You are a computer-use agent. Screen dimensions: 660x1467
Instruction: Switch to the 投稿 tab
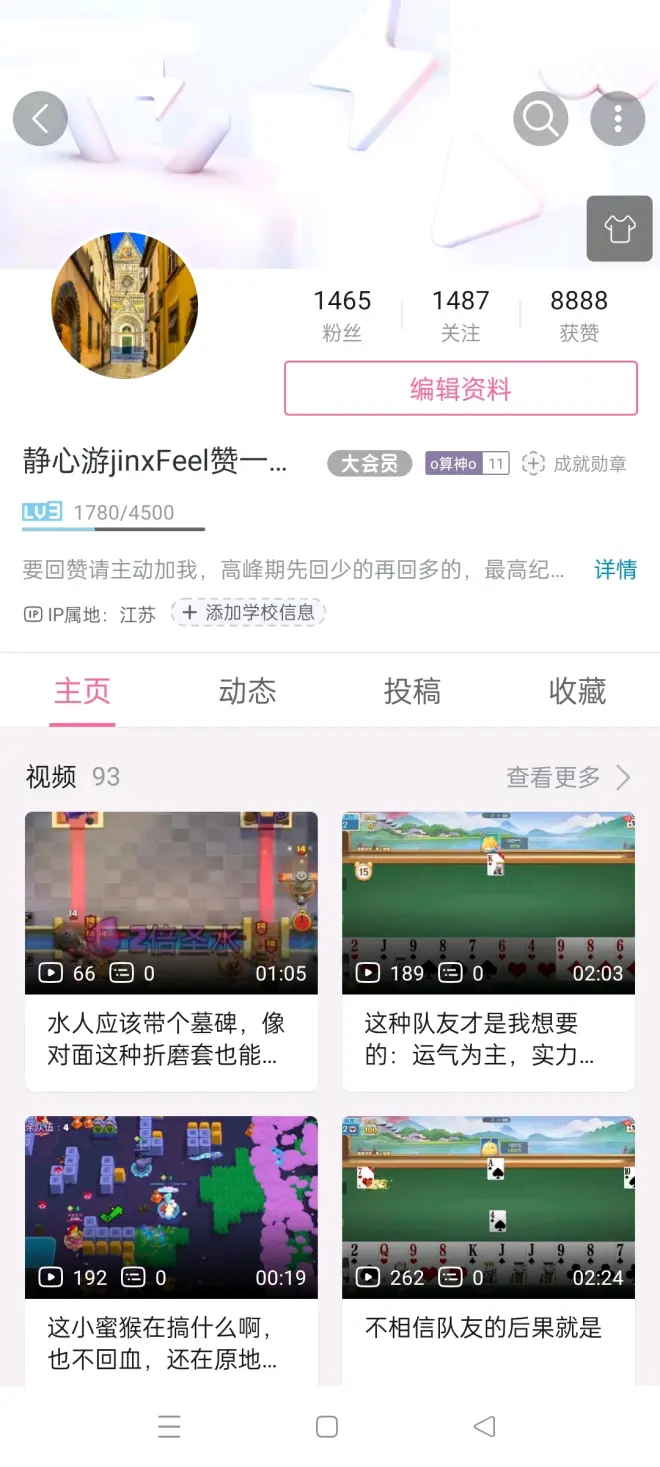(412, 691)
